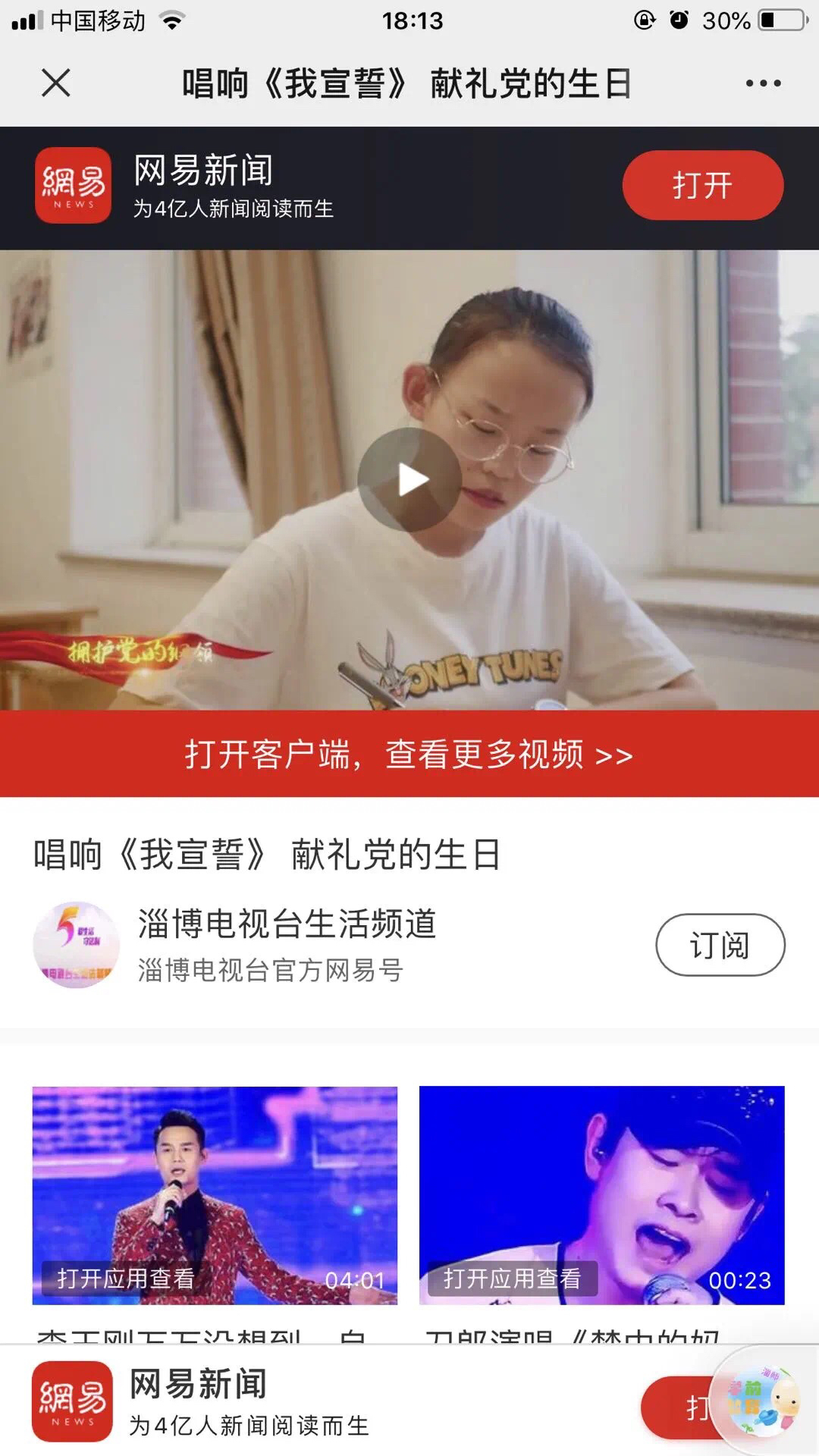The width and height of the screenshot is (819, 1456).
Task: Open 淄博电视台生活频道 channel profile
Action: pos(287,924)
